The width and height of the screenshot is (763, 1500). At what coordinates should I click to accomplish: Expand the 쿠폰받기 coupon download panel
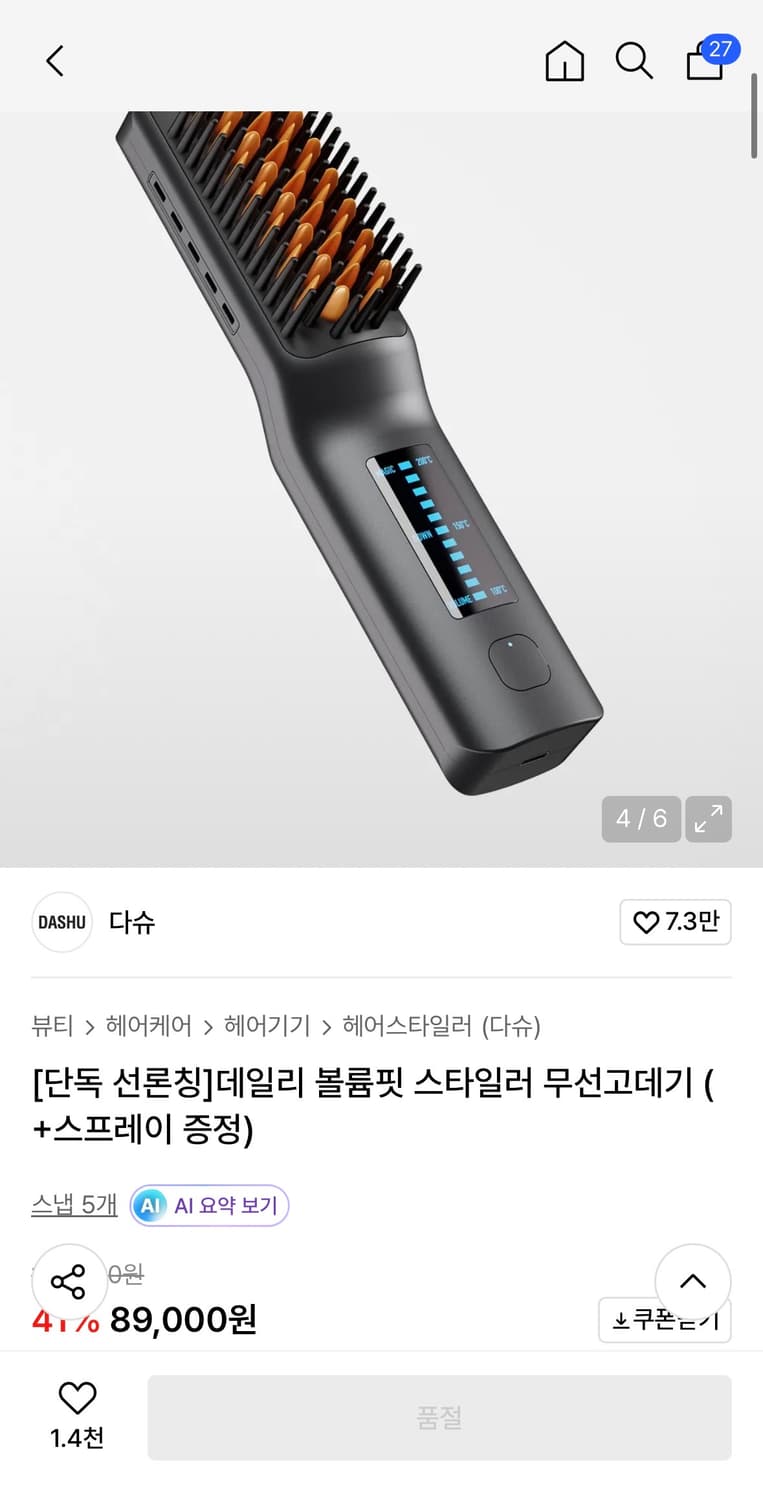tap(665, 1320)
